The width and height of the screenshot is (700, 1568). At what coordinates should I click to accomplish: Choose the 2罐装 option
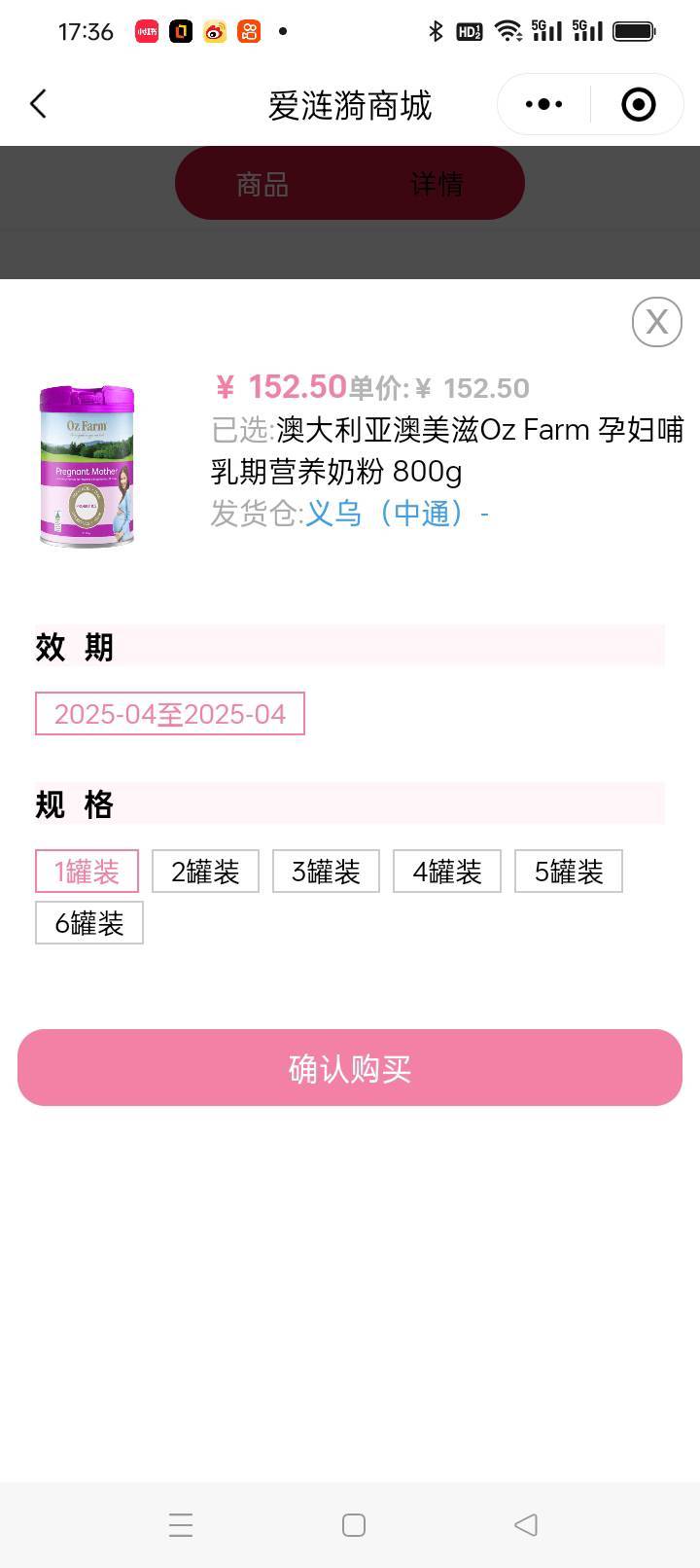(x=205, y=872)
